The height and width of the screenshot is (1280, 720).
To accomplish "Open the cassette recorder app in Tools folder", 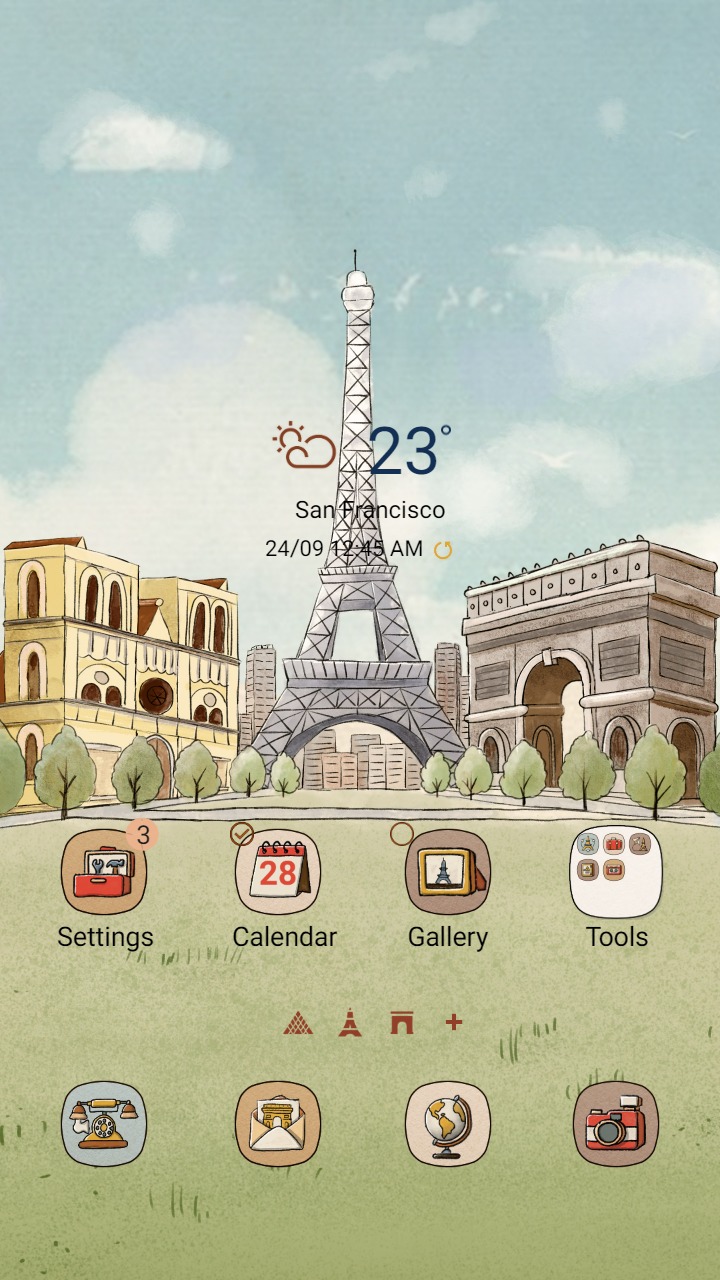I will [x=612, y=870].
